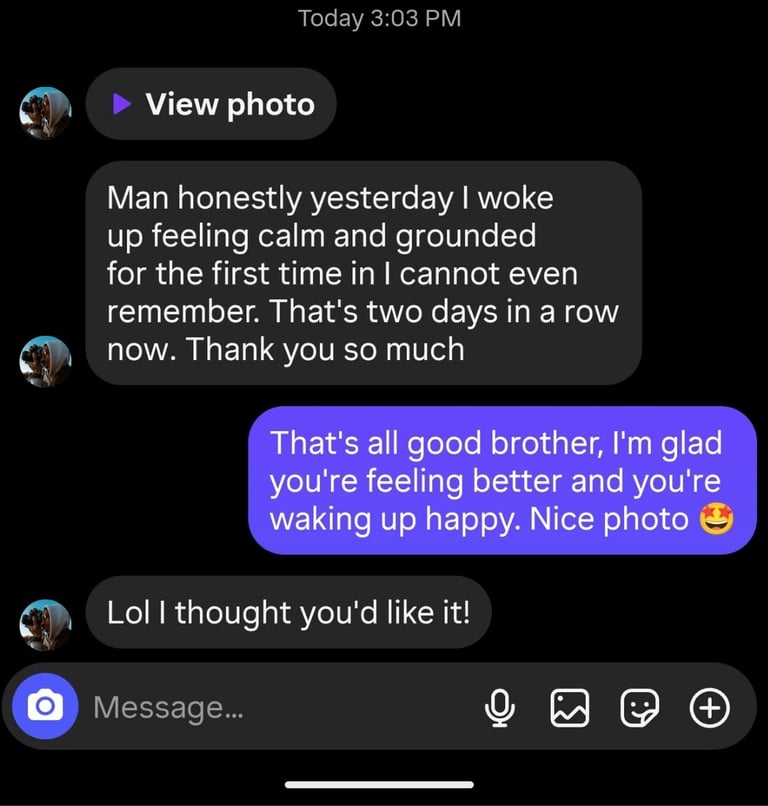This screenshot has width=768, height=806.
Task: Open the camera from the message bar
Action: pyautogui.click(x=45, y=707)
